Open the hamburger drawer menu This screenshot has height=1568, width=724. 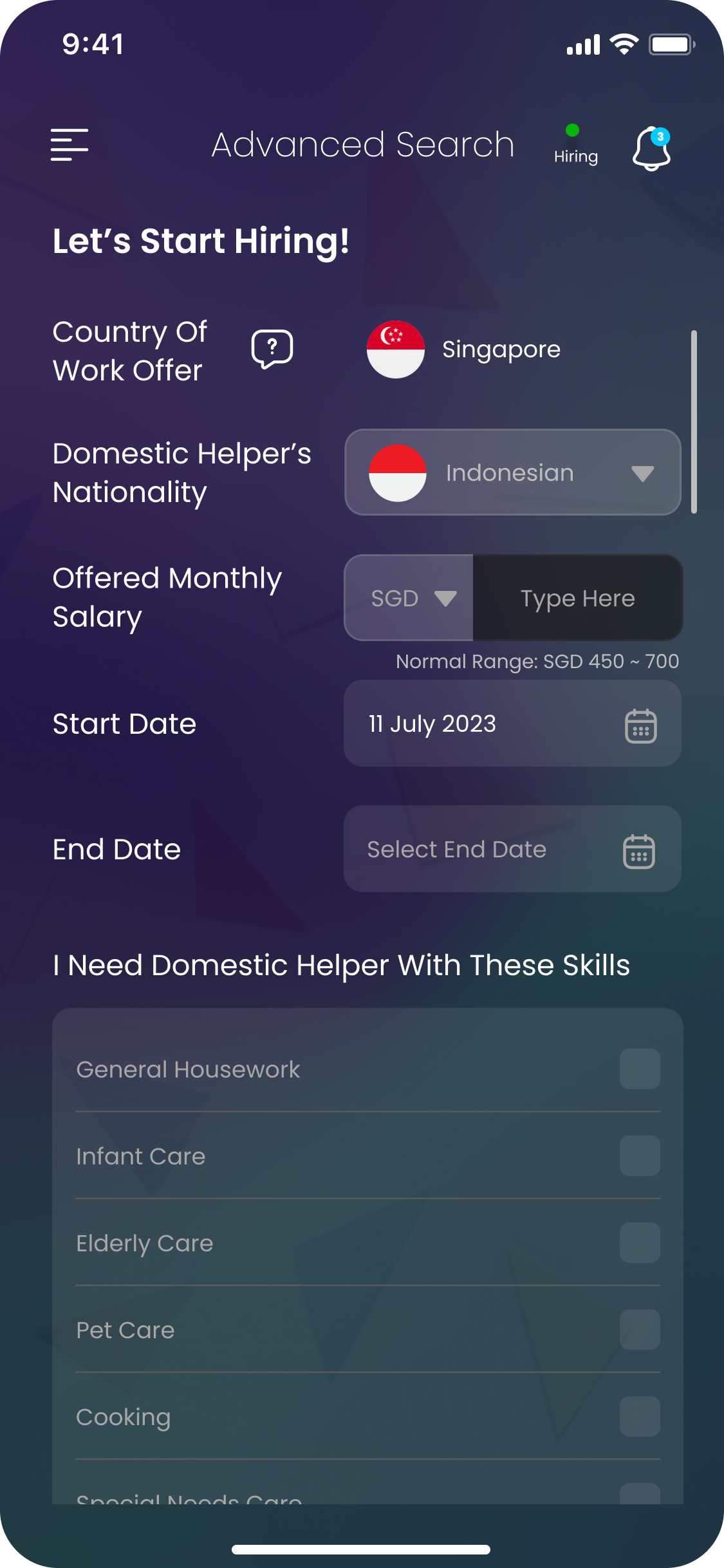pyautogui.click(x=70, y=145)
